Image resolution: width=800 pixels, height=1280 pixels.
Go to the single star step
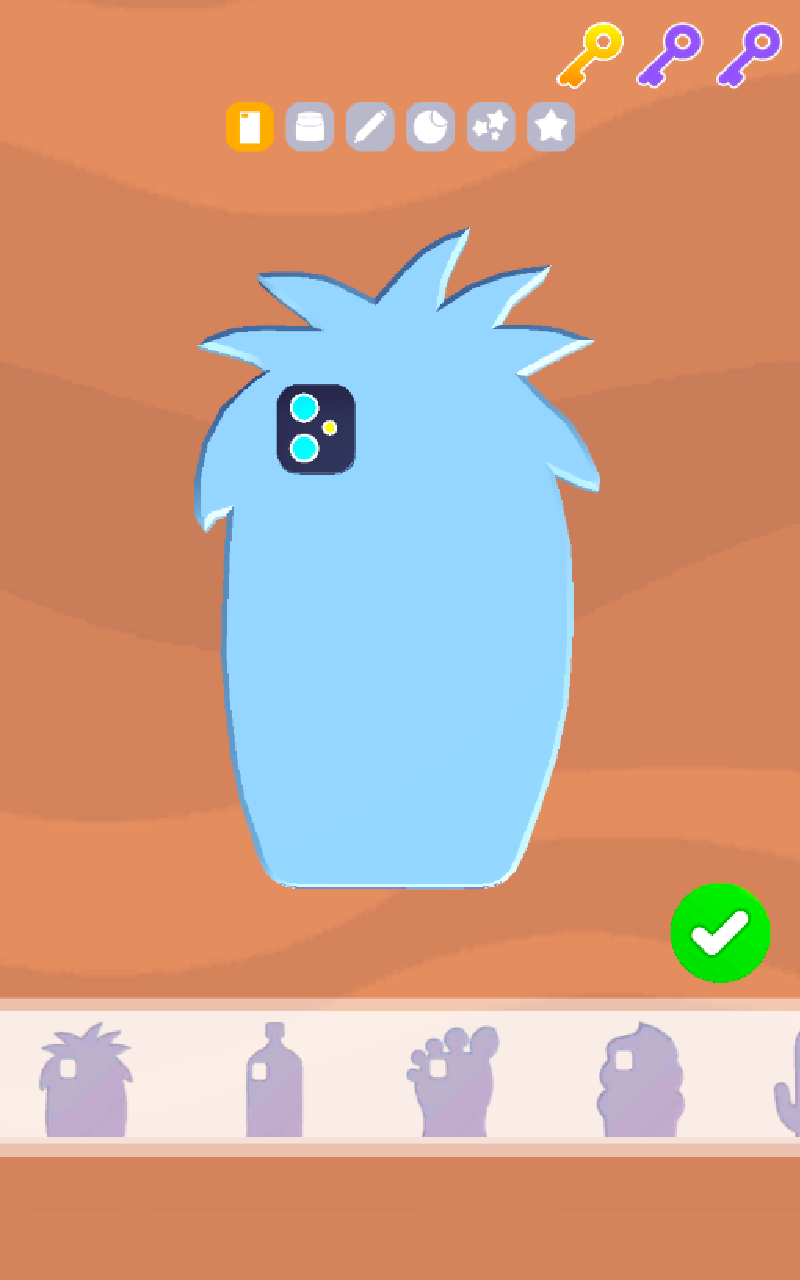pyautogui.click(x=551, y=127)
